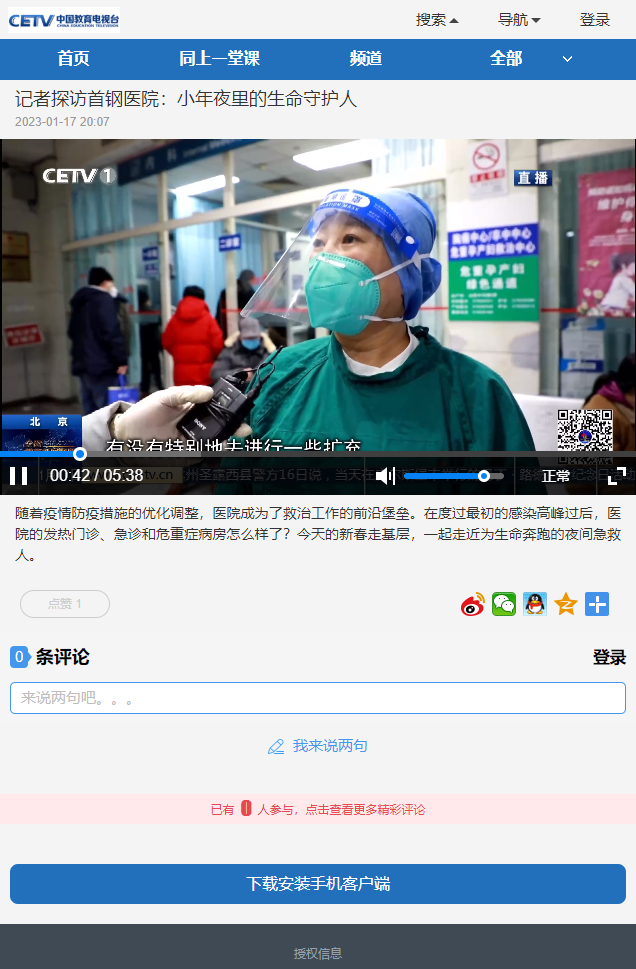Go to the 首页 tab

click(73, 59)
